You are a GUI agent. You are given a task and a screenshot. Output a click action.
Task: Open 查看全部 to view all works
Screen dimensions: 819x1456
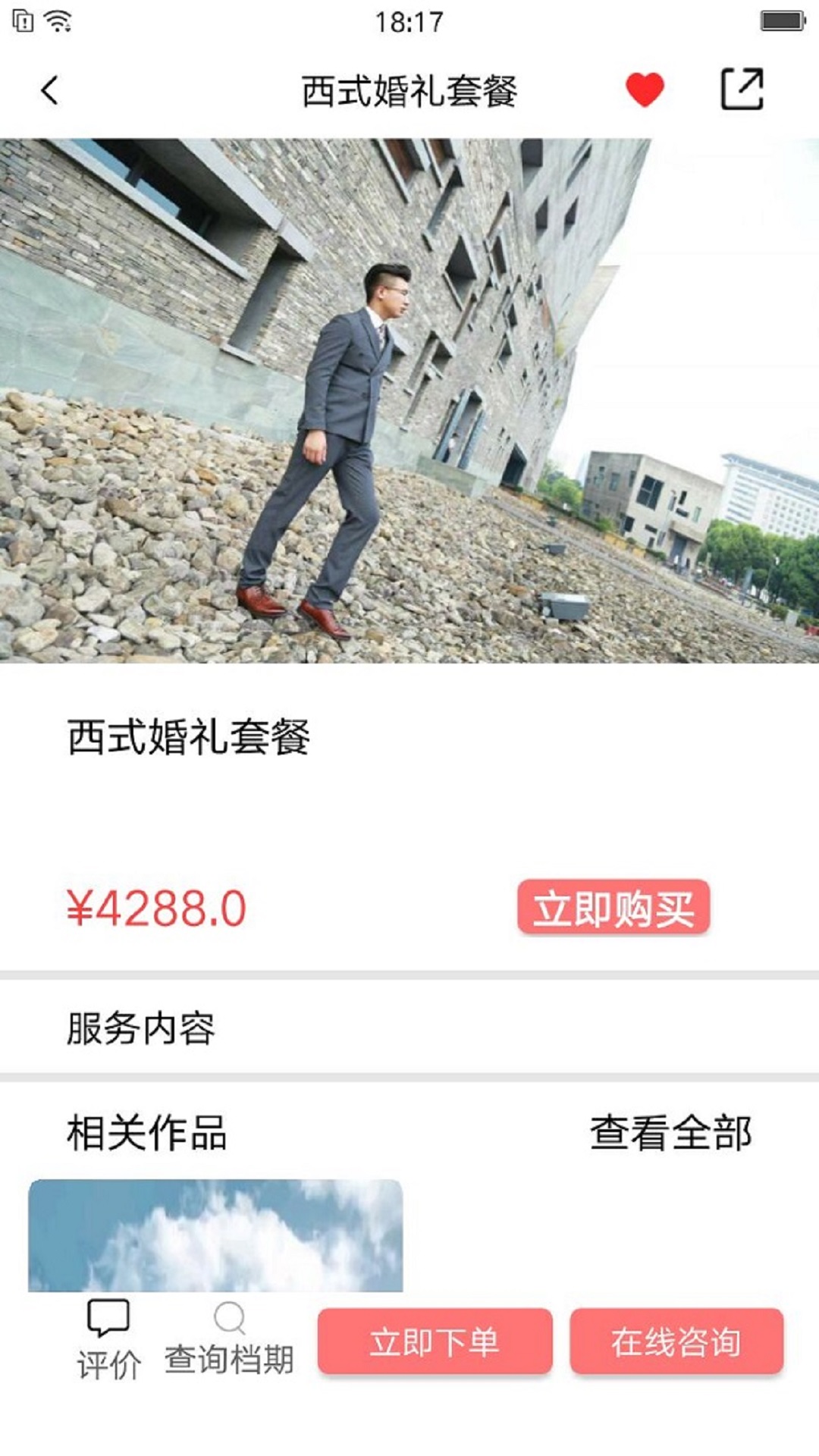pos(670,1132)
